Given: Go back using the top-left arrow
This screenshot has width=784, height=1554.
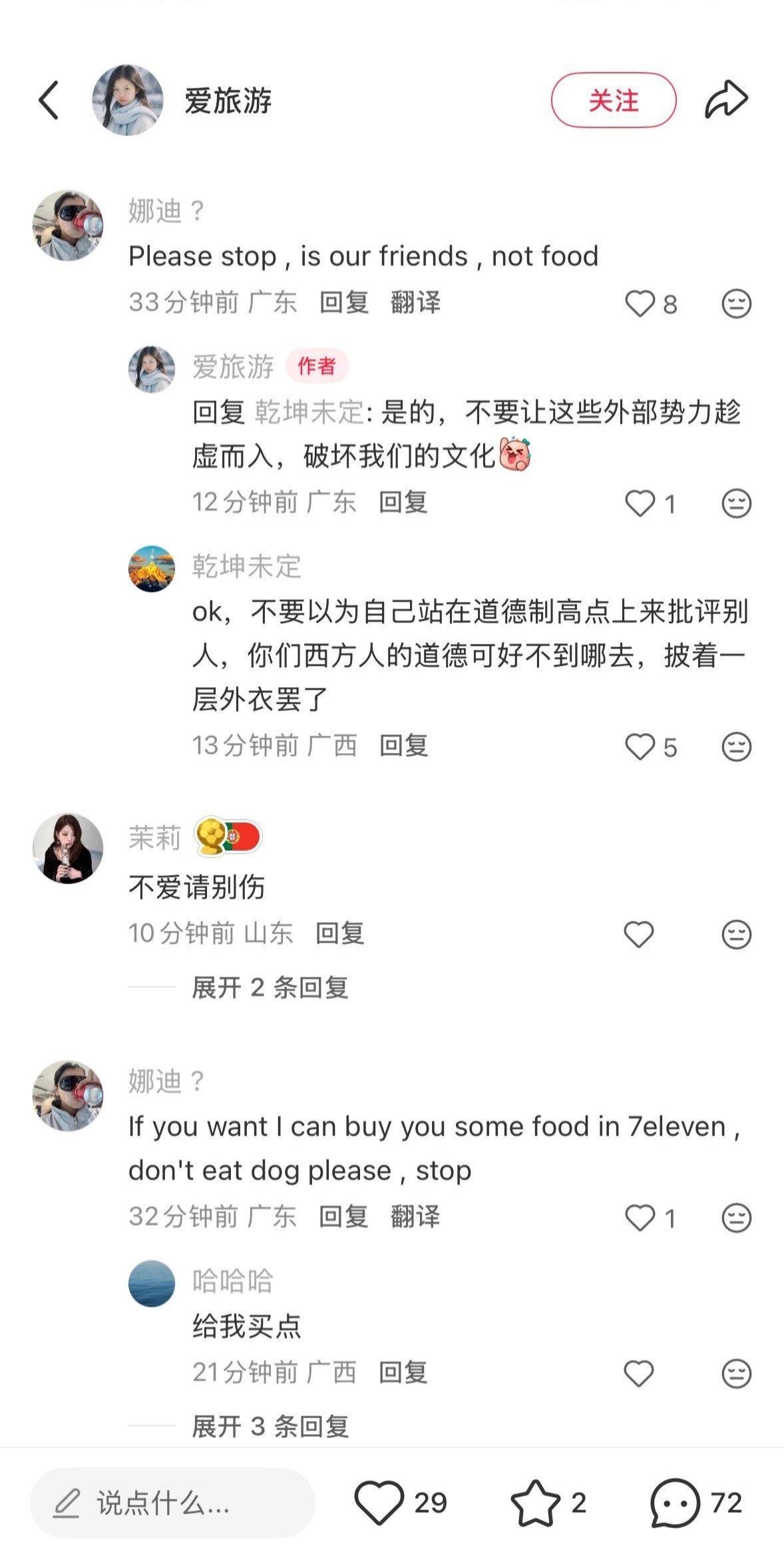Looking at the screenshot, I should pyautogui.click(x=49, y=101).
